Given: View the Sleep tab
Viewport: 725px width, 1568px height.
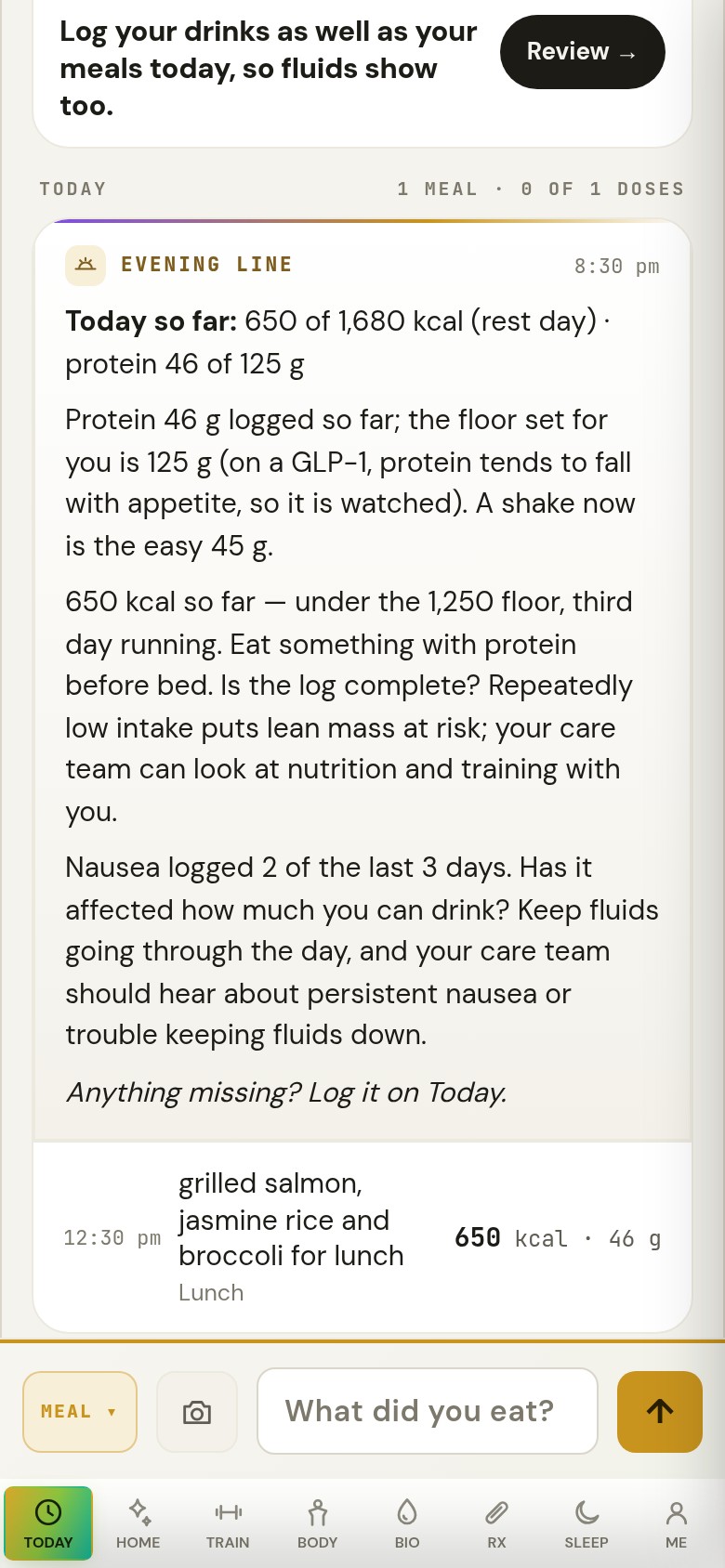Looking at the screenshot, I should point(587,1523).
